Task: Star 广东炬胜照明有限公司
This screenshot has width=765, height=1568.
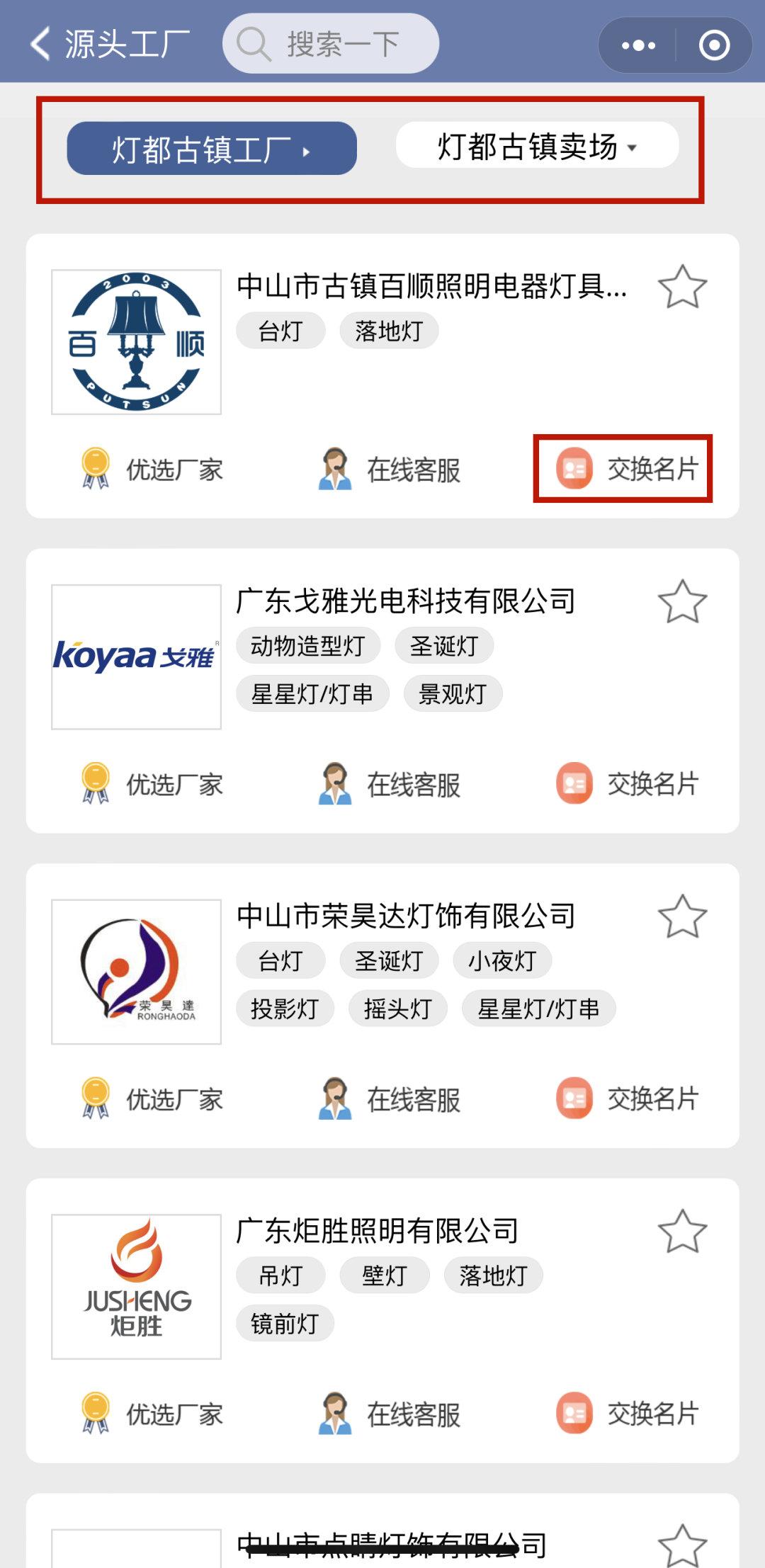Action: pyautogui.click(x=682, y=1232)
